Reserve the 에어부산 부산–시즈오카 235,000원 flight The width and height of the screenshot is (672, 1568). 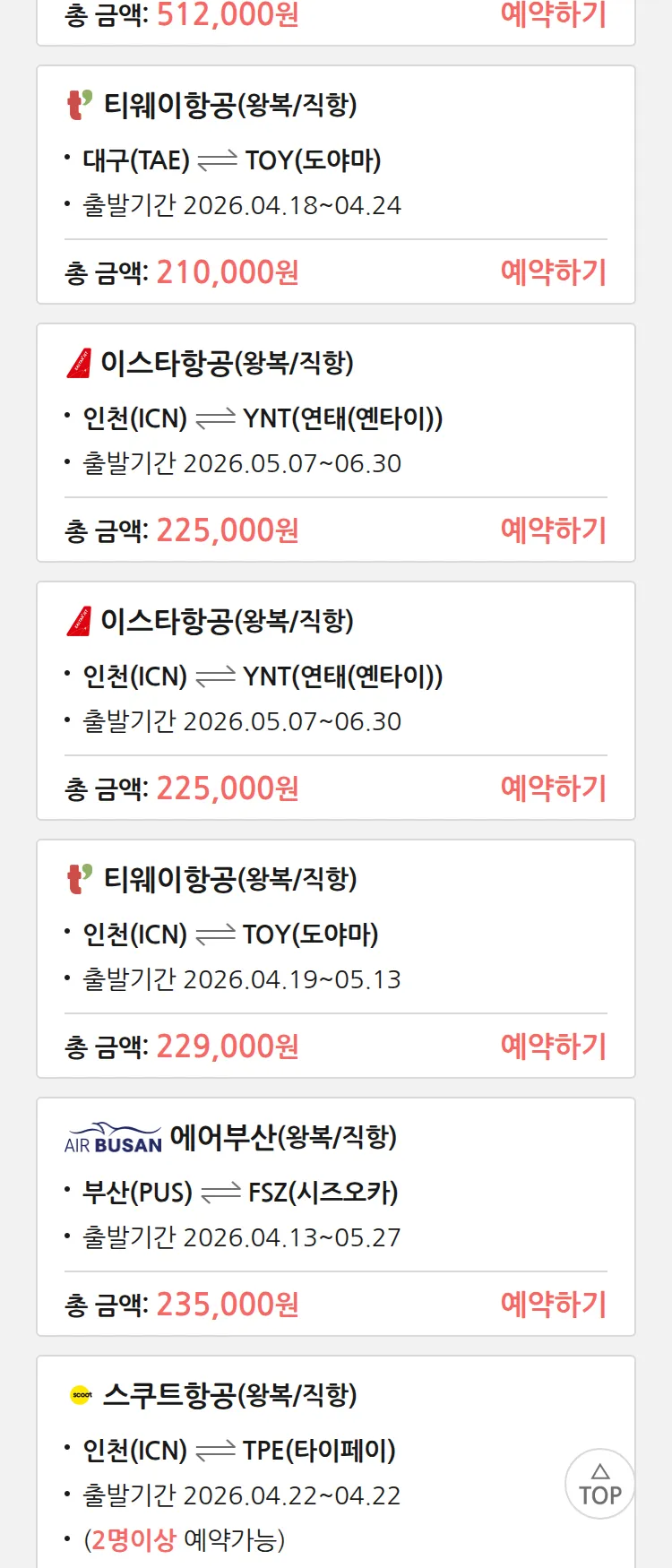(553, 1305)
